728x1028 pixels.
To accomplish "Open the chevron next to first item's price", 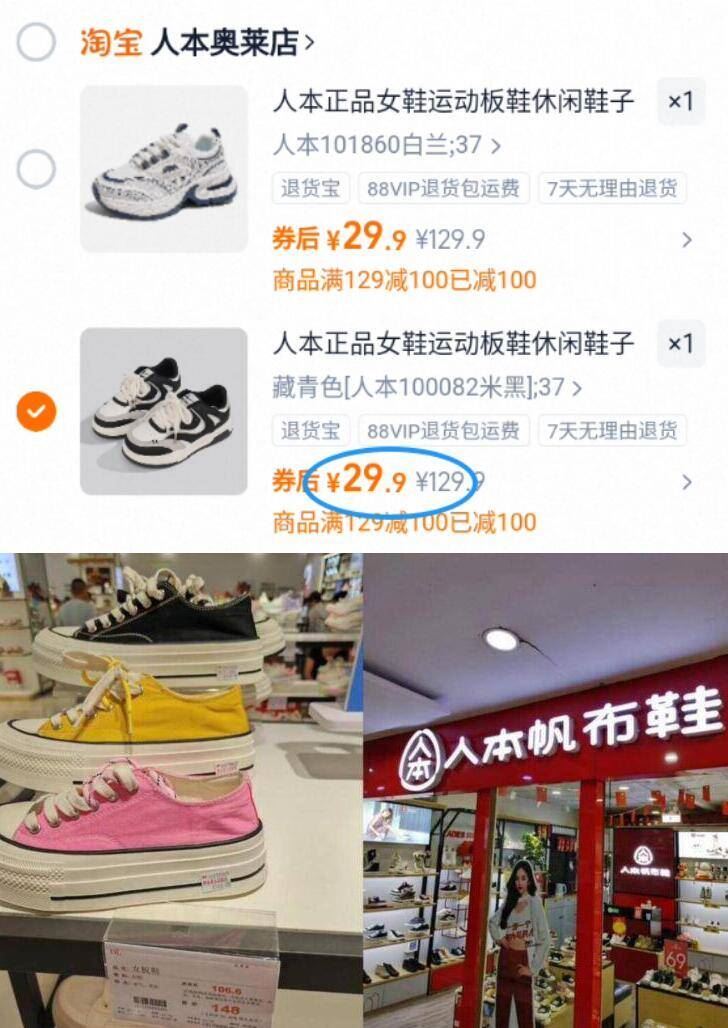I will [685, 241].
